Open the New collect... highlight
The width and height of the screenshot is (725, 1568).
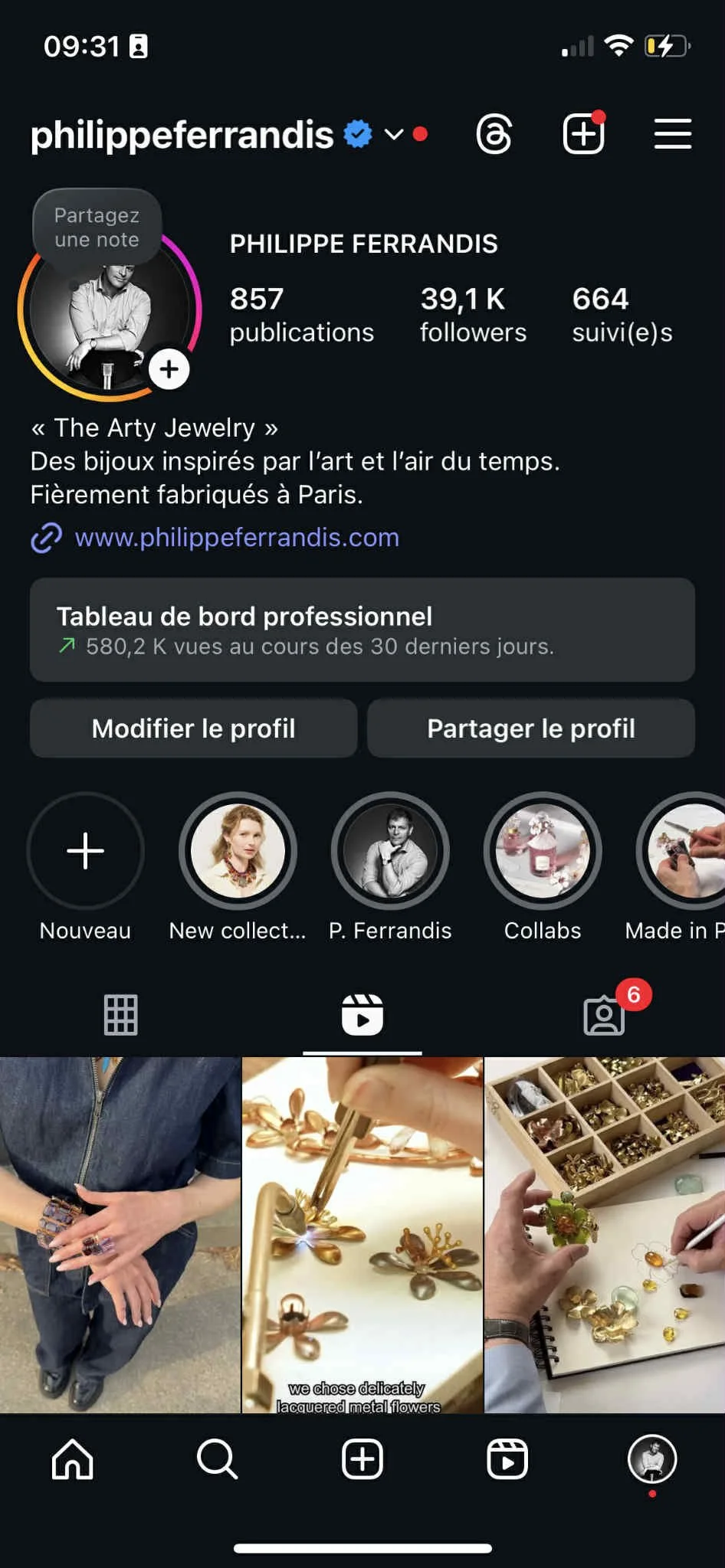point(238,851)
